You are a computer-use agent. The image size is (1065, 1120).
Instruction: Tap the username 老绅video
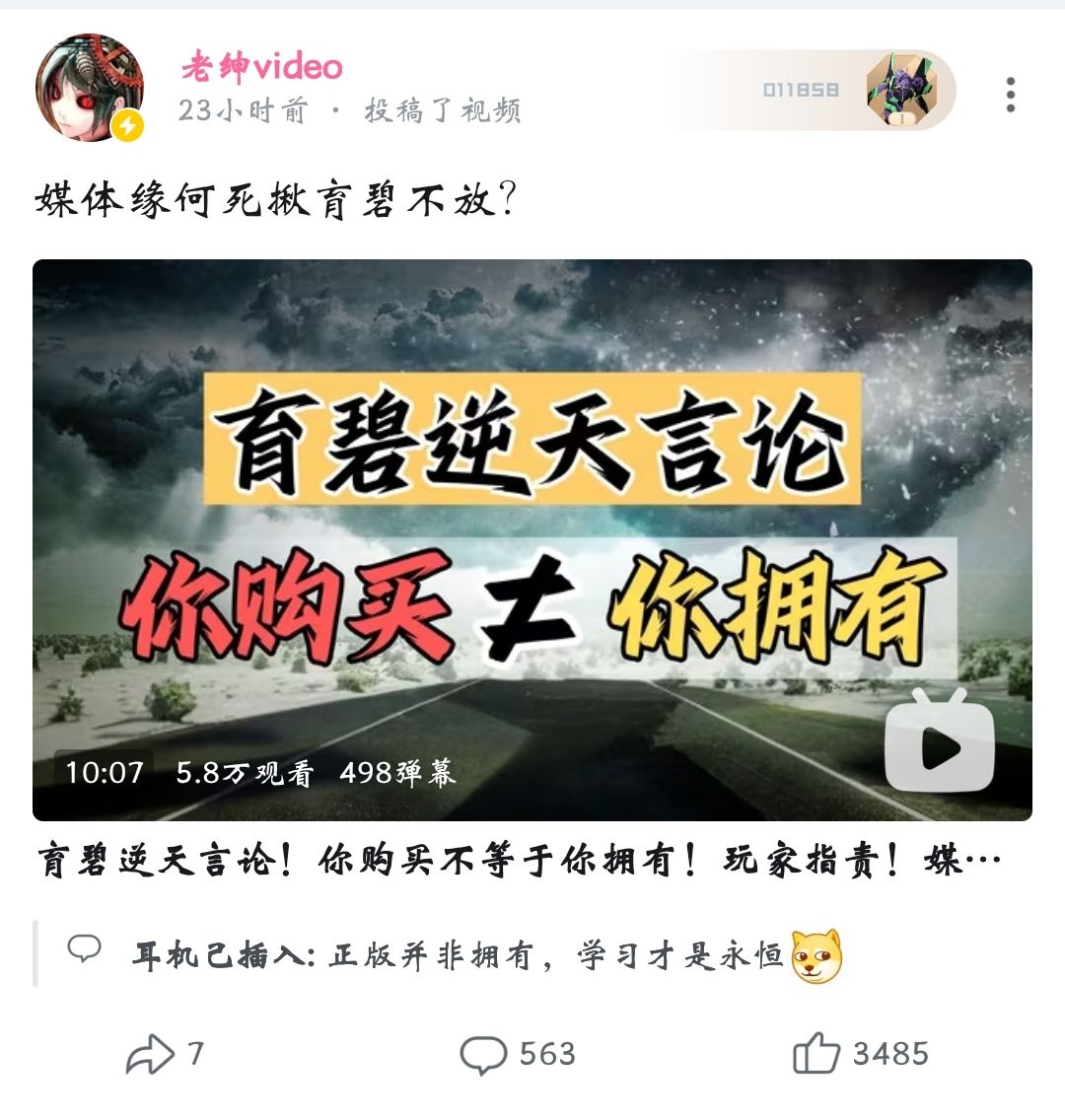(262, 67)
